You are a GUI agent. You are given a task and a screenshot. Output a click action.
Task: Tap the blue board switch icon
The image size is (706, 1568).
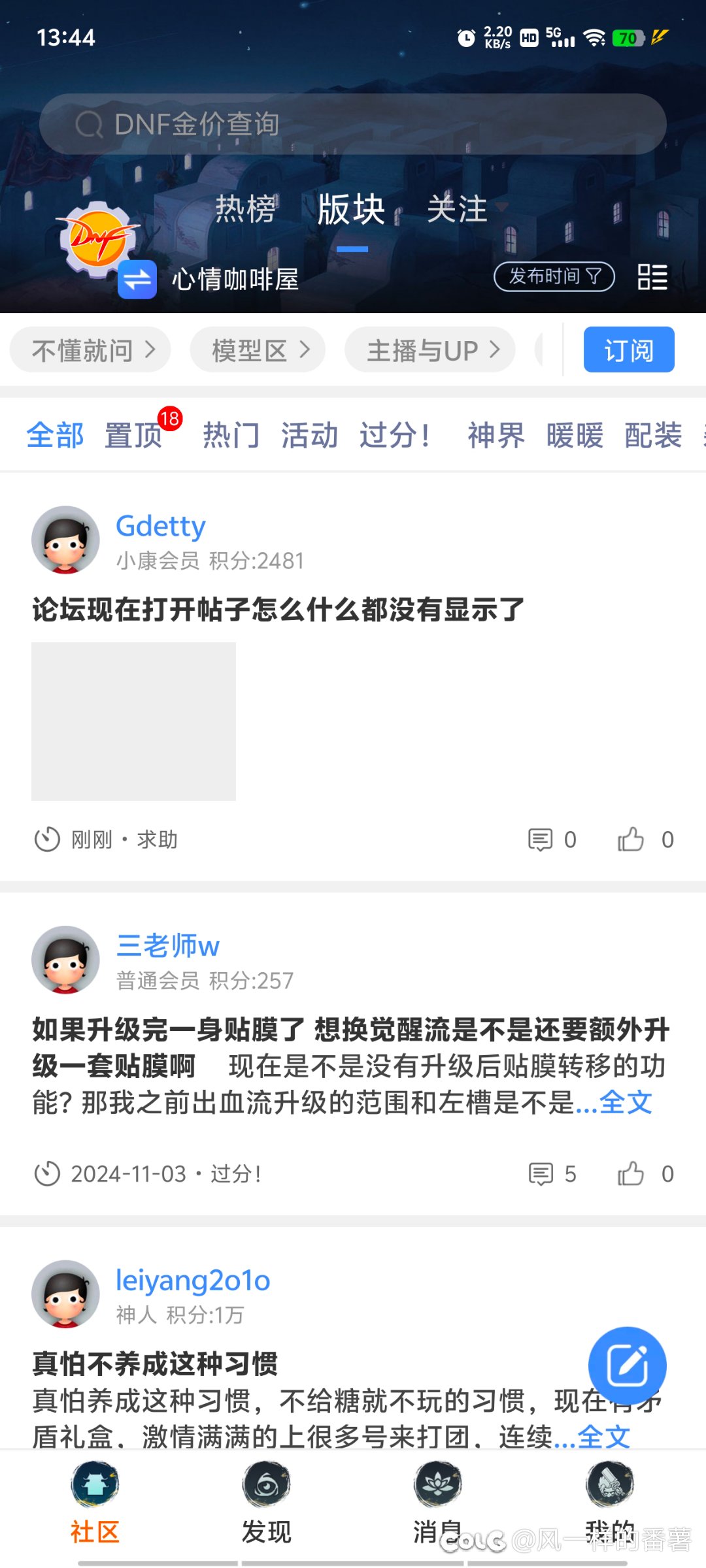(137, 280)
